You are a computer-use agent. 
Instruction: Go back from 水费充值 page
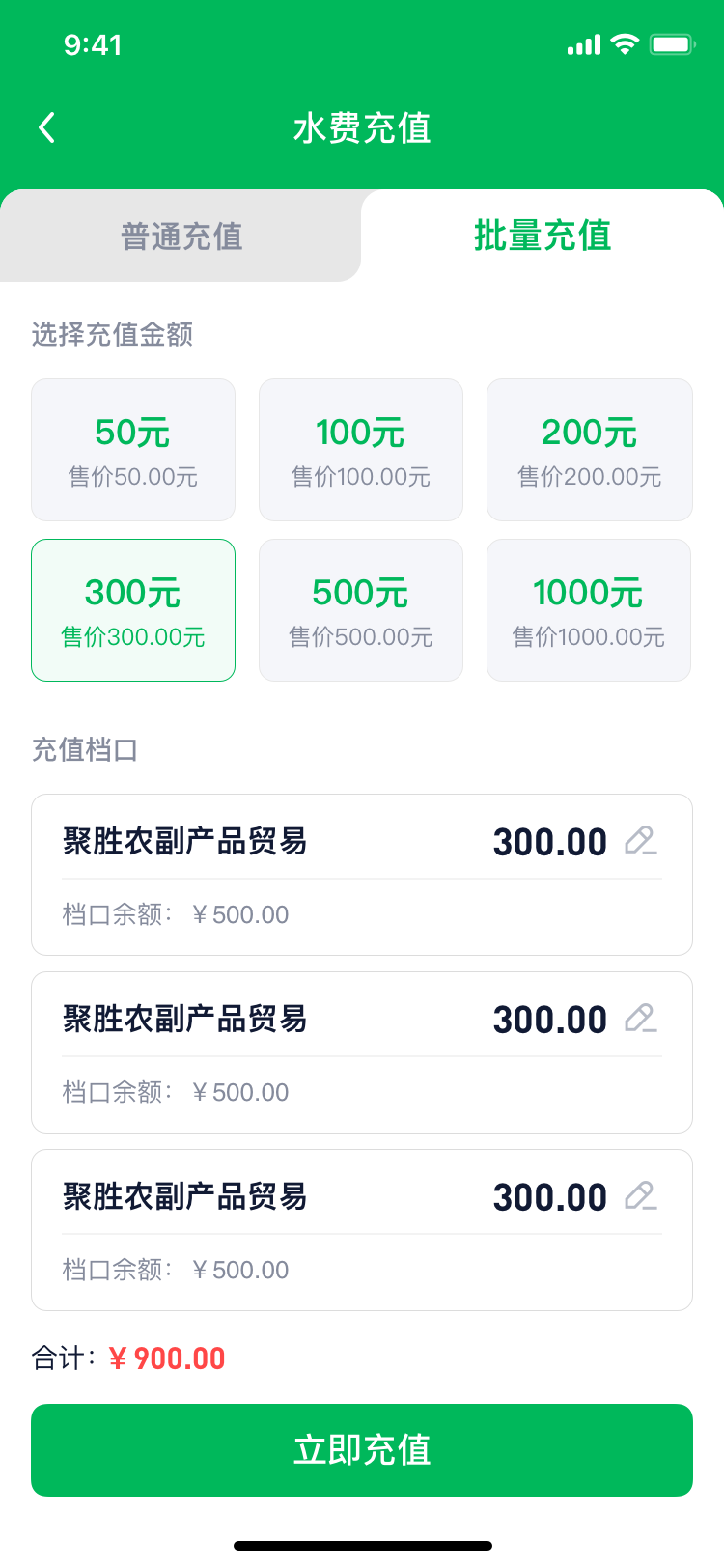(x=47, y=127)
